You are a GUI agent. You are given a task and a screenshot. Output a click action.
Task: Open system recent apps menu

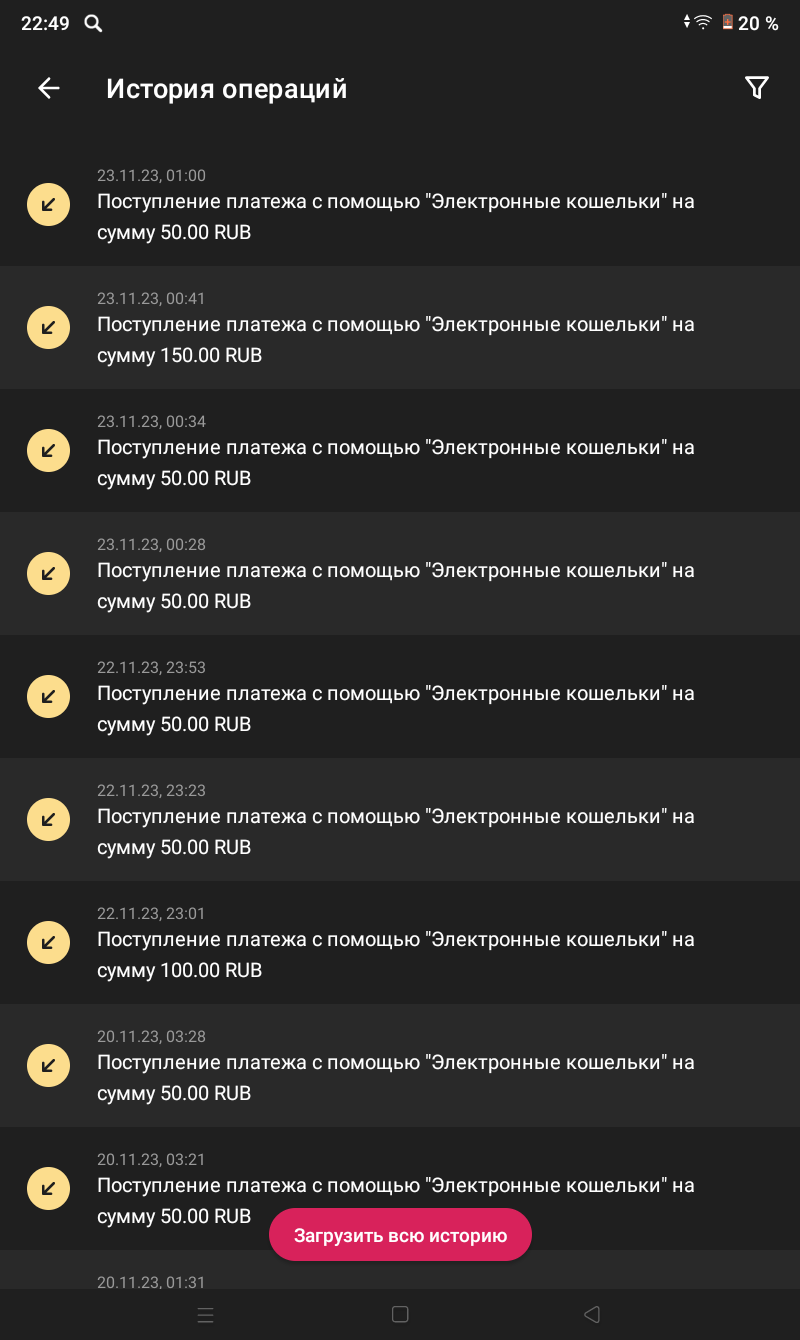pyautogui.click(x=206, y=1315)
